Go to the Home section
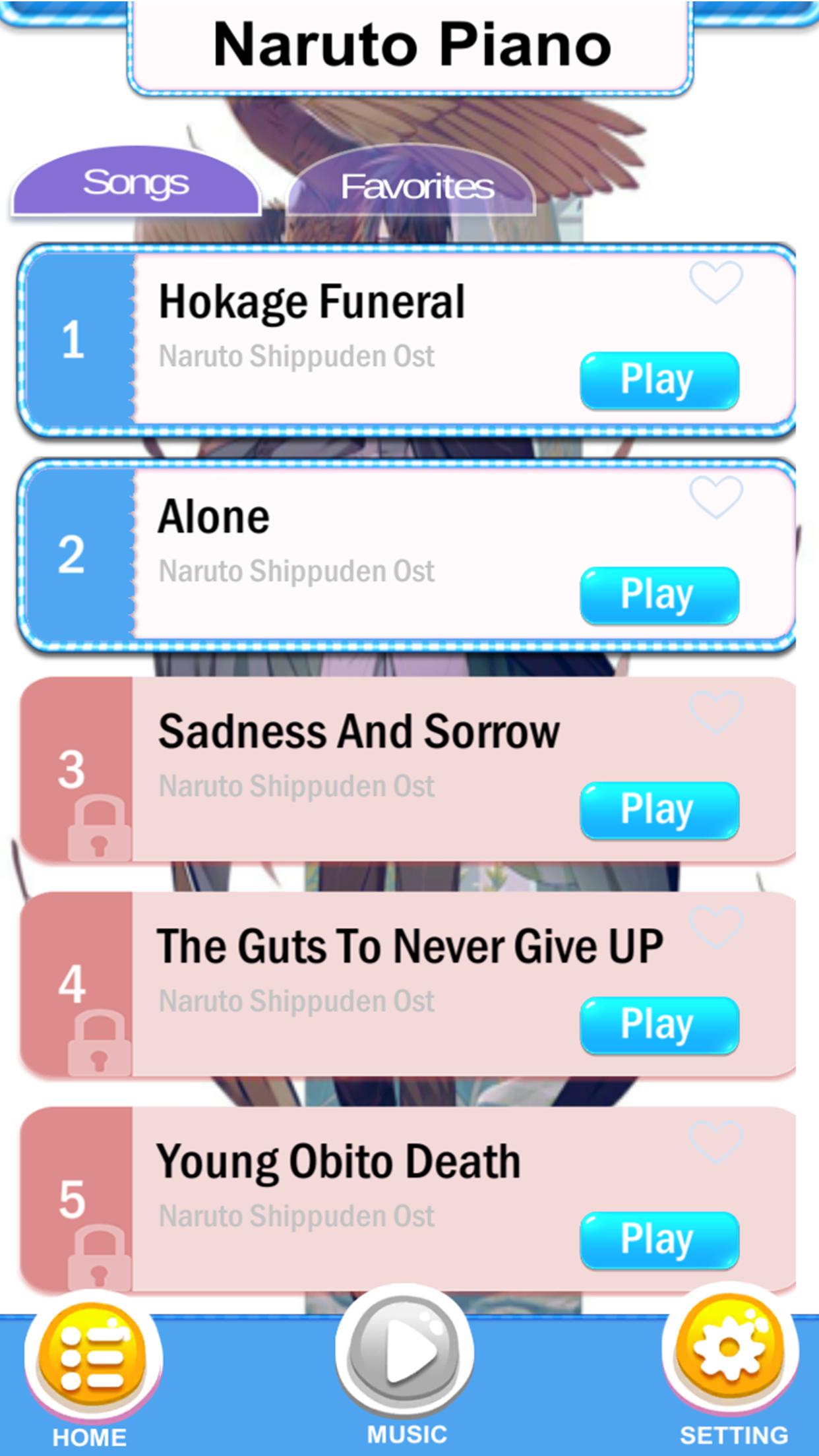 pos(92,1358)
